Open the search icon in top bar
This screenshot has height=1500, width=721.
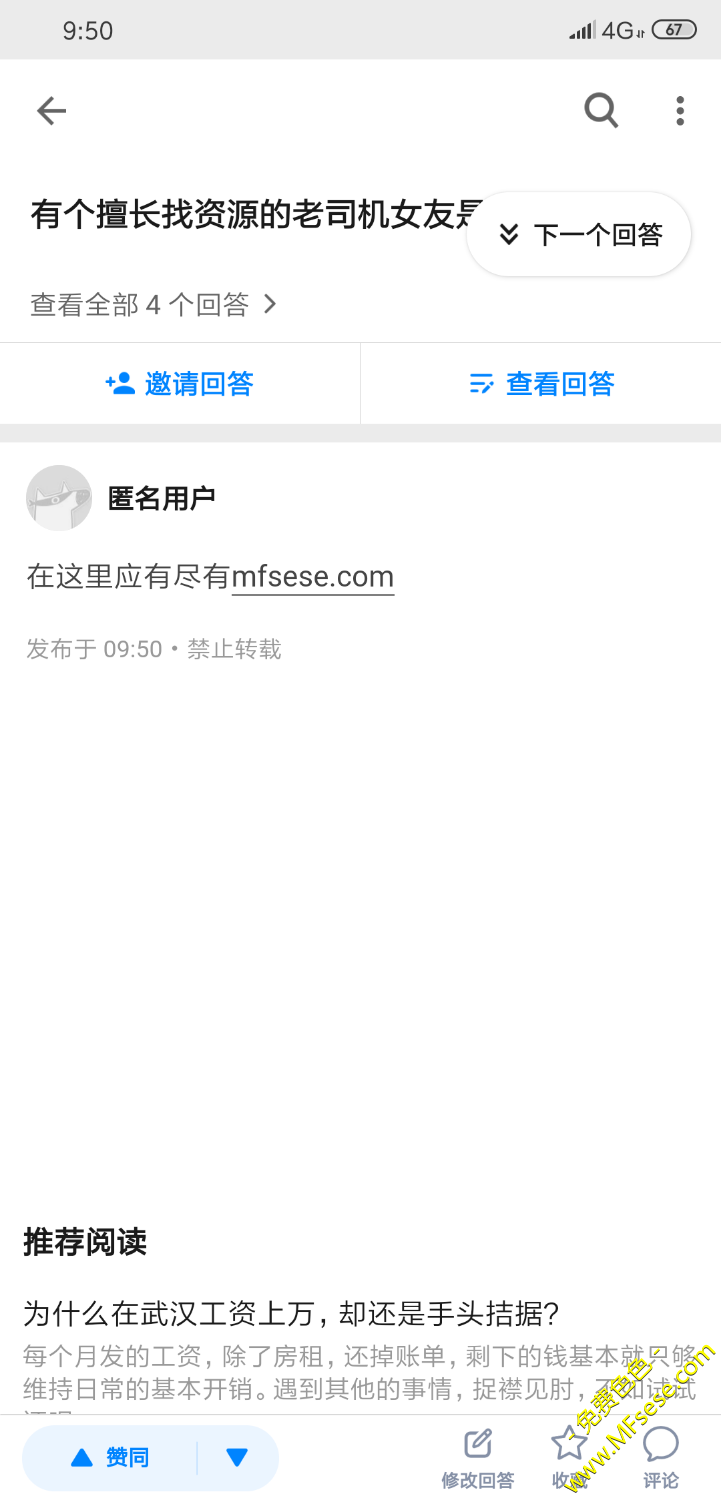pyautogui.click(x=601, y=110)
